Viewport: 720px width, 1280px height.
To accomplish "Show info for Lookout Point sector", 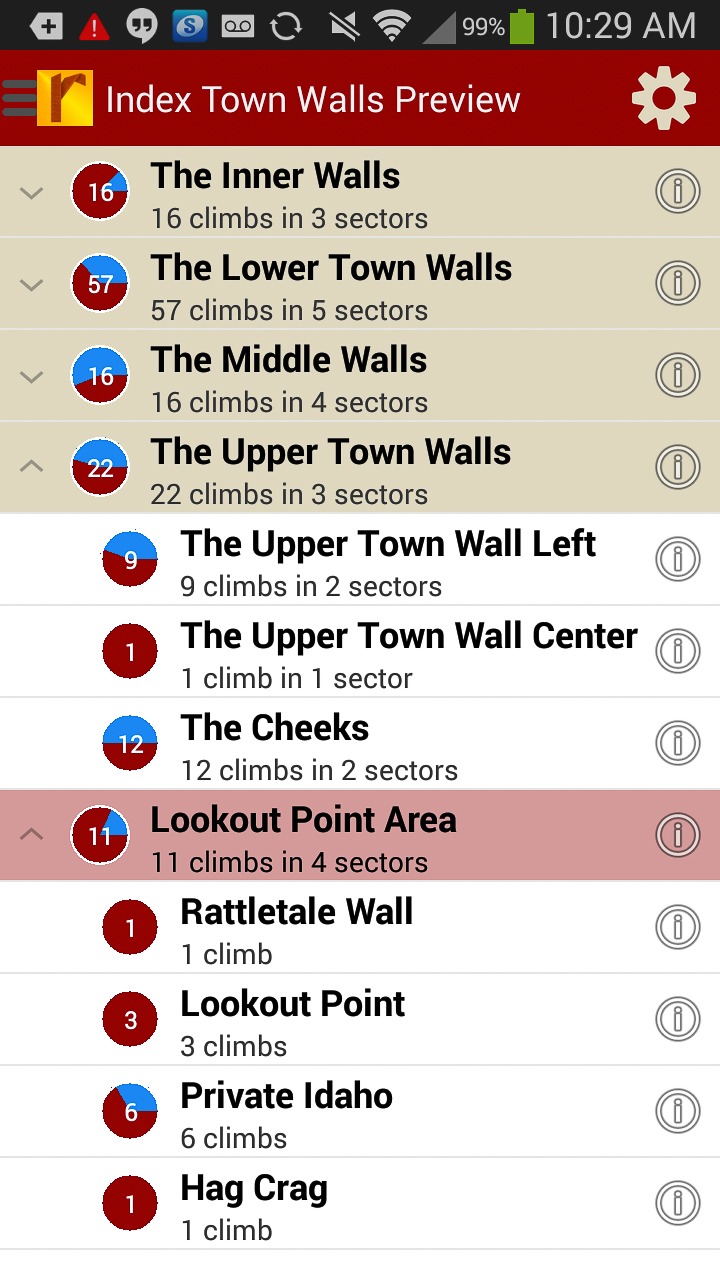I will coord(677,1019).
